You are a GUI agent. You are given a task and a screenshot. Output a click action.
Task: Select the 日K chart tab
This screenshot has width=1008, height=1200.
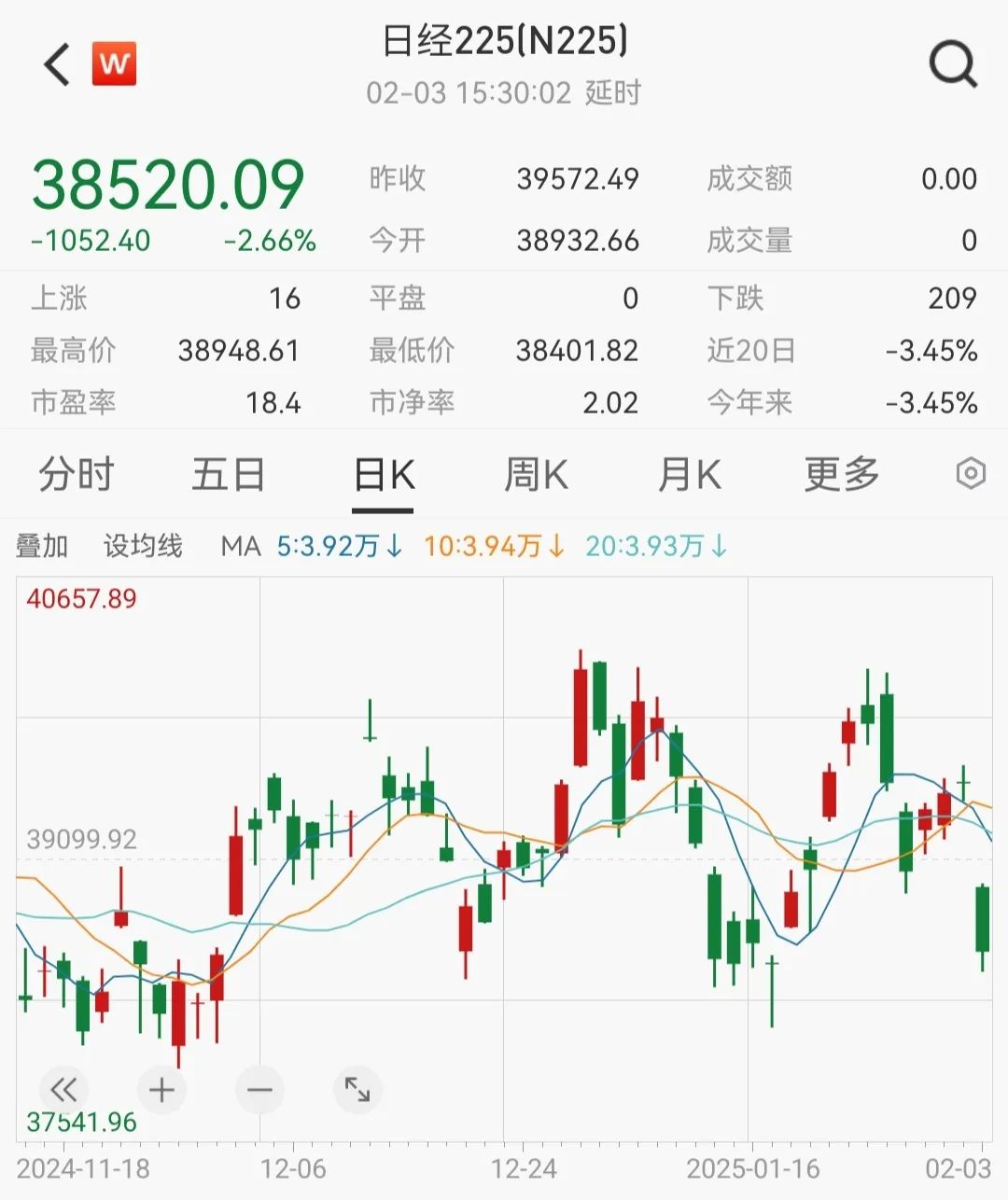[384, 476]
